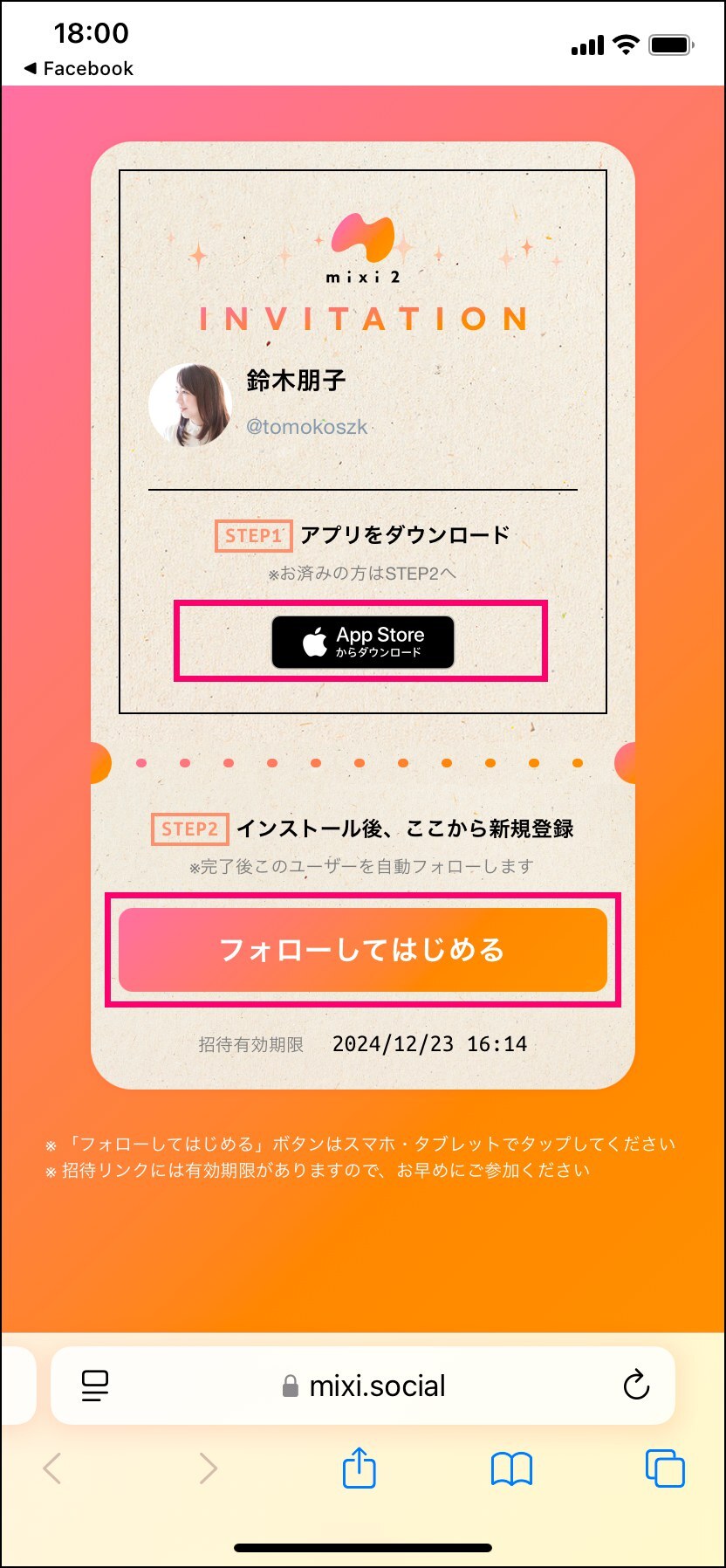
Task: Tap the App Store download badge
Action: pos(363,643)
